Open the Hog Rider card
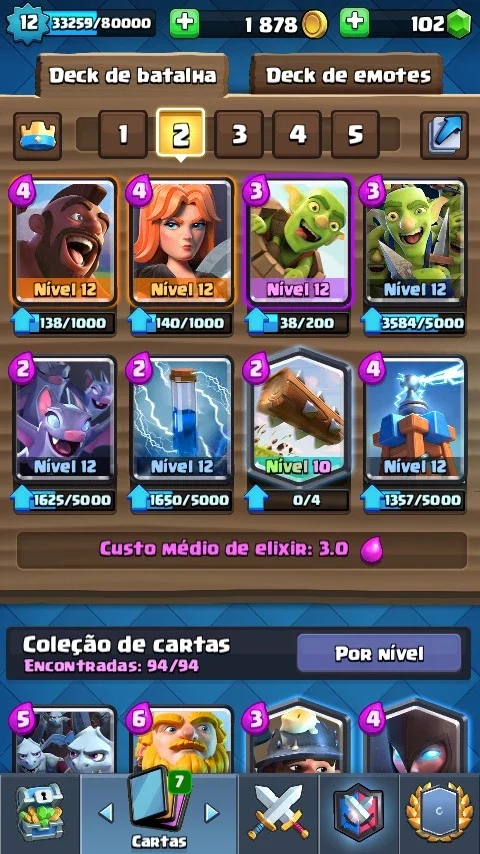The width and height of the screenshot is (480, 854). [x=65, y=241]
